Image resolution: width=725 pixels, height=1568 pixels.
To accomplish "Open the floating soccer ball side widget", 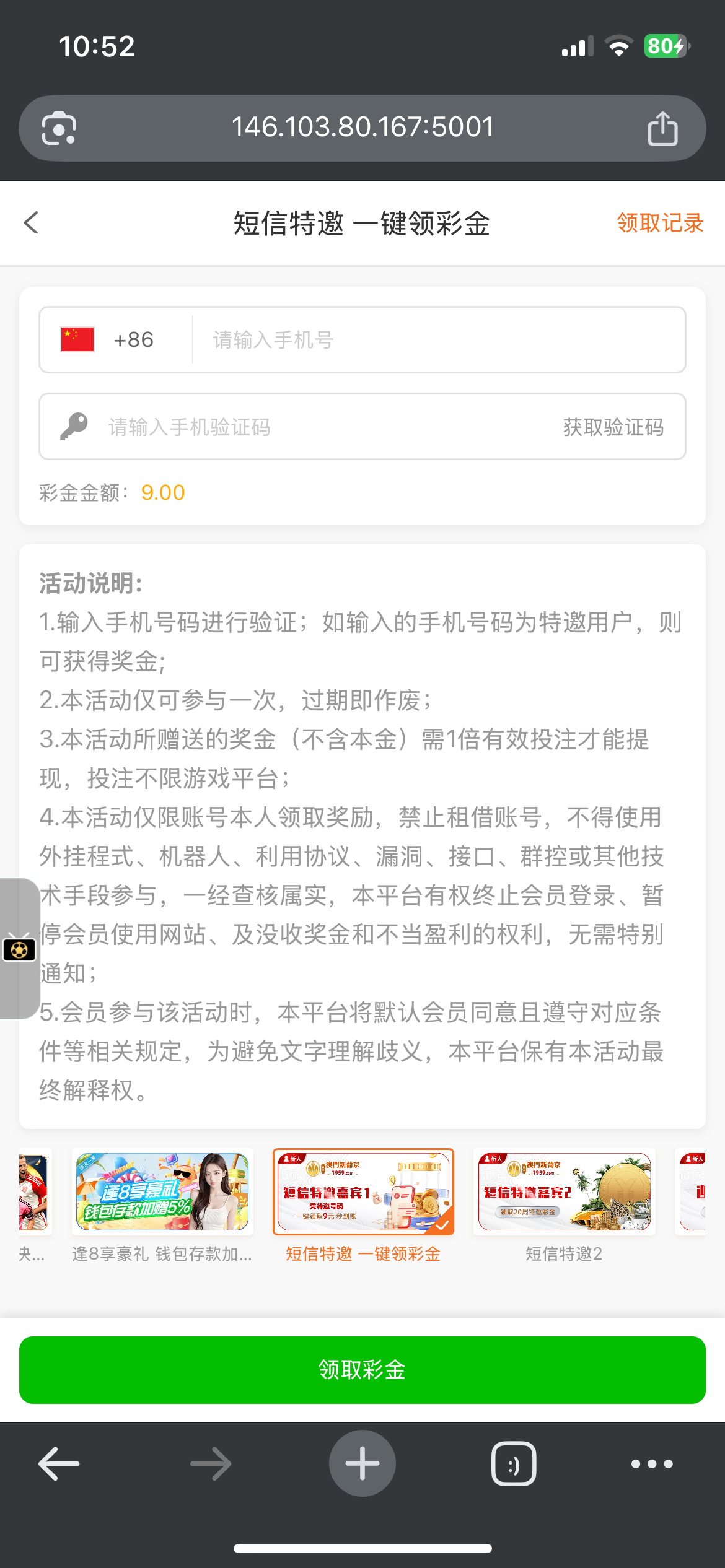I will point(19,949).
